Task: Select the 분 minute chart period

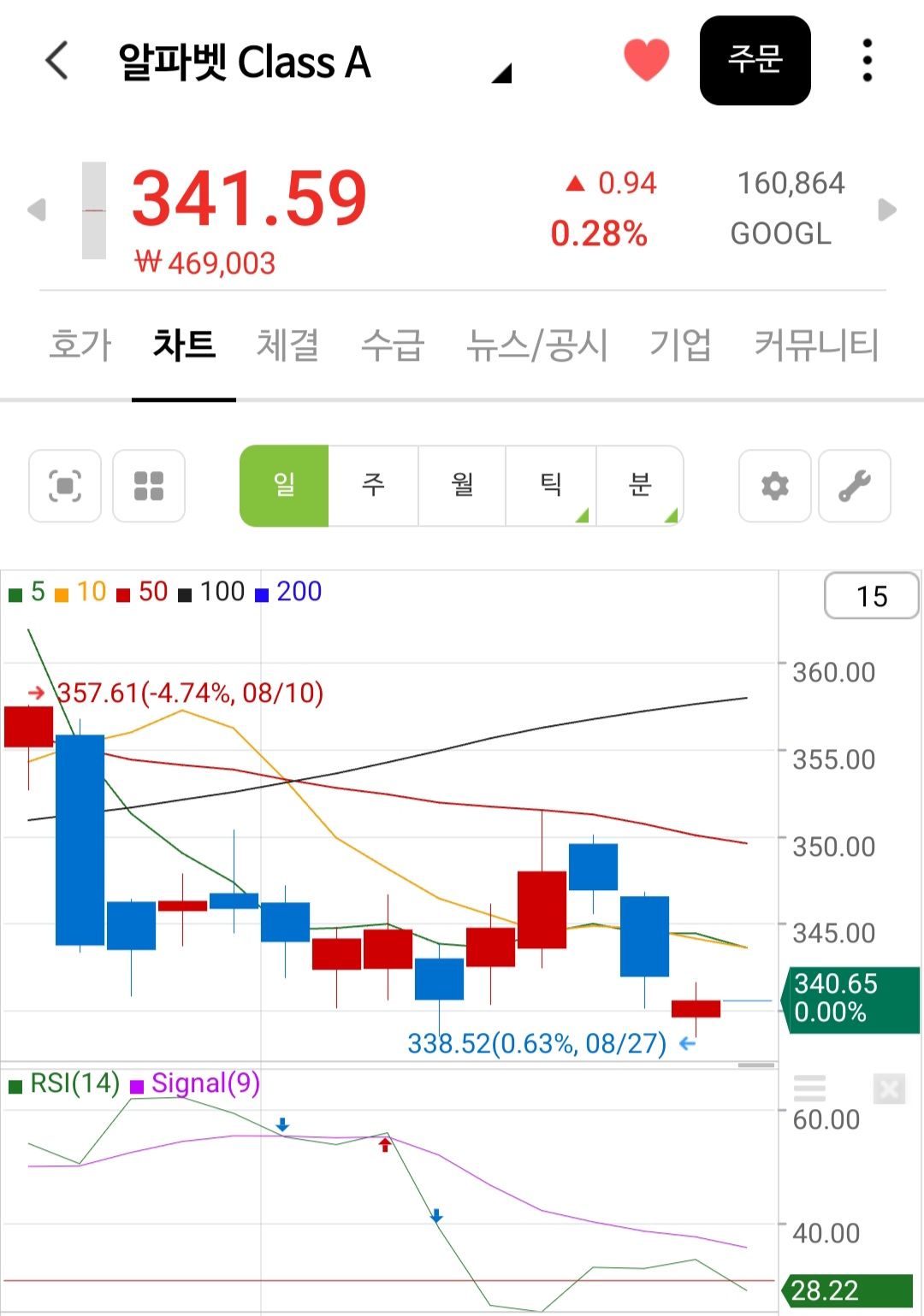Action: [x=640, y=485]
